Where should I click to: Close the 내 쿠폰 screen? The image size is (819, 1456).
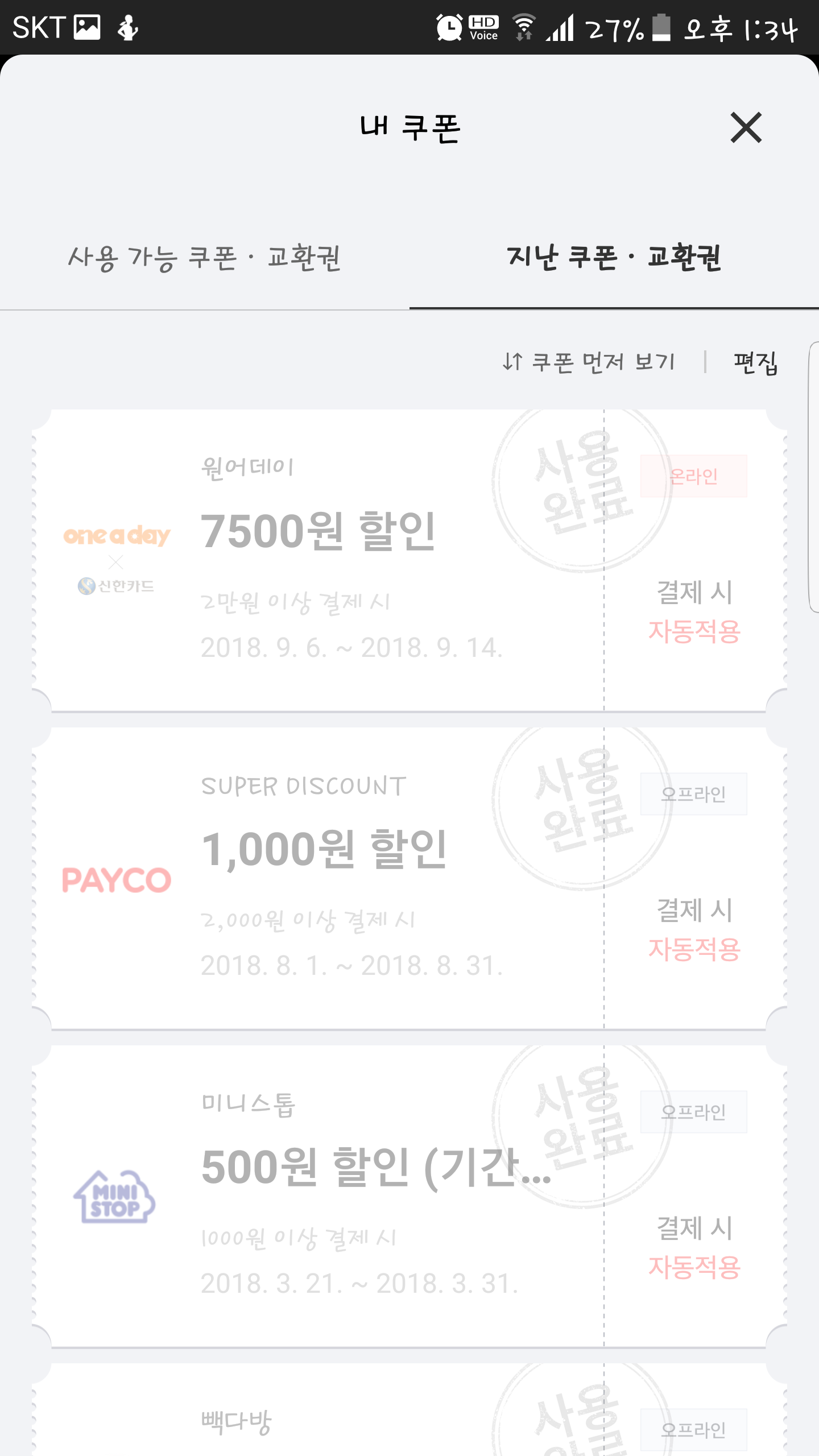pyautogui.click(x=745, y=127)
